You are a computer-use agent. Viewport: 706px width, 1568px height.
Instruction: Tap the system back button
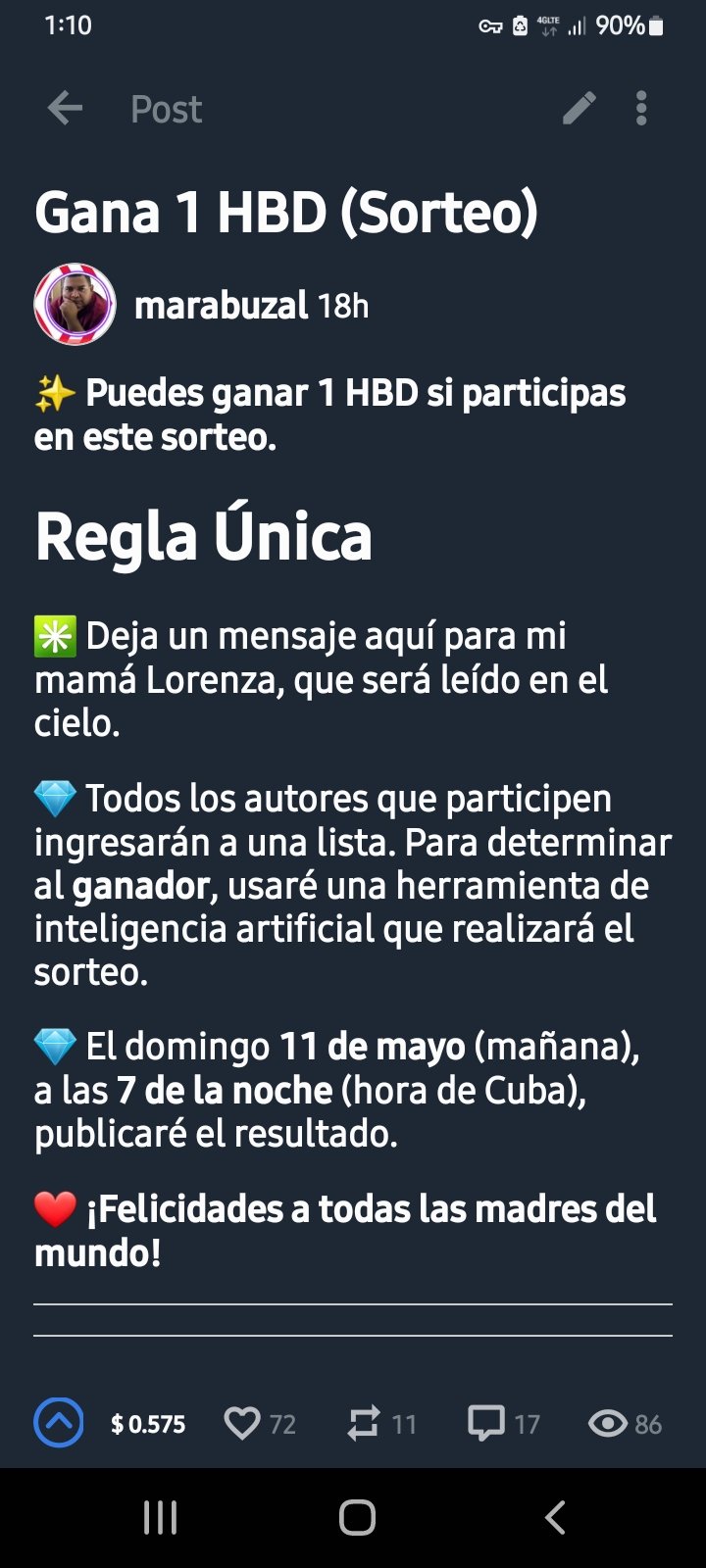(x=555, y=1518)
